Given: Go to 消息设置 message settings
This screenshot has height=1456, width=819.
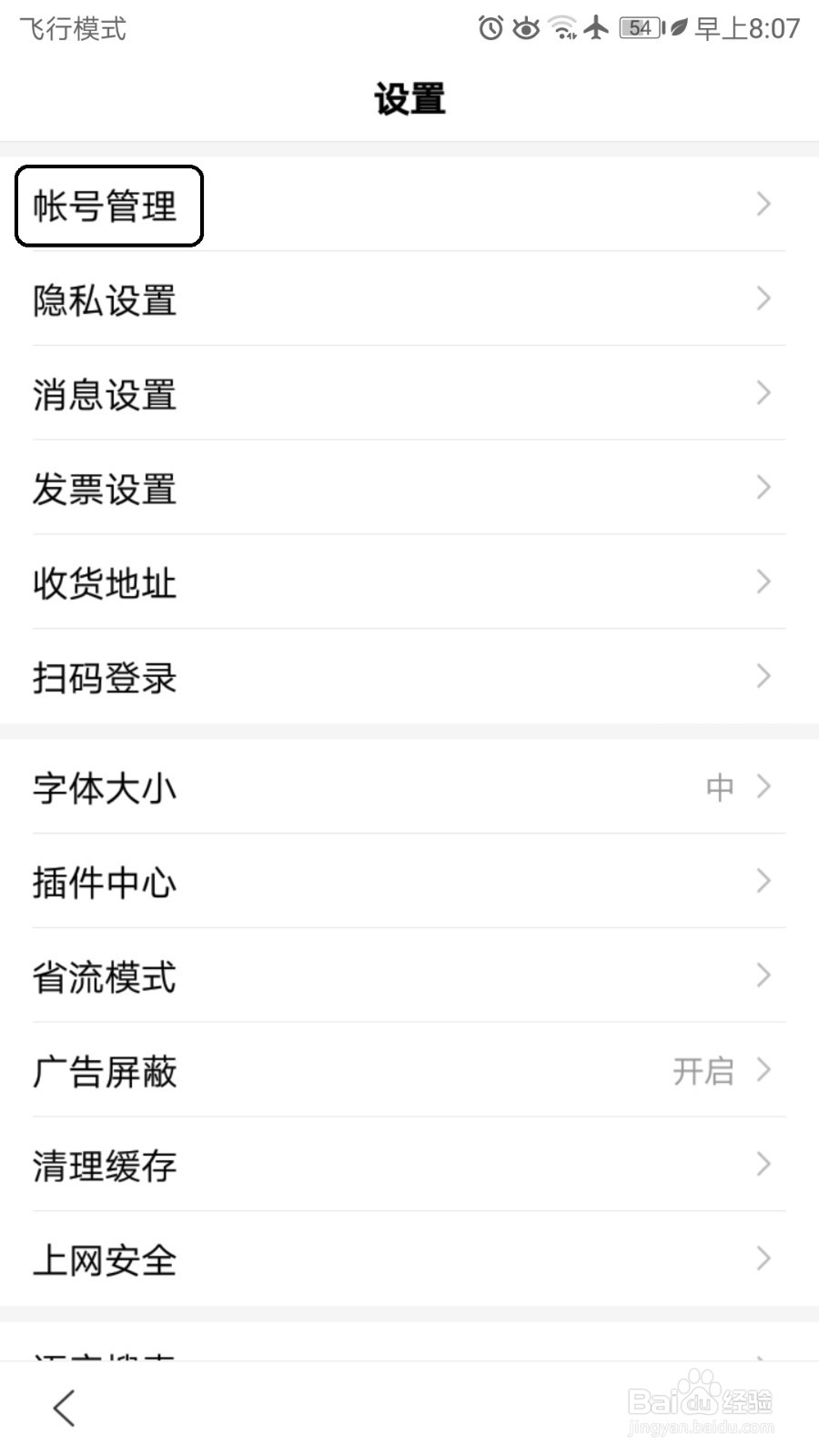Looking at the screenshot, I should pyautogui.click(x=409, y=393).
